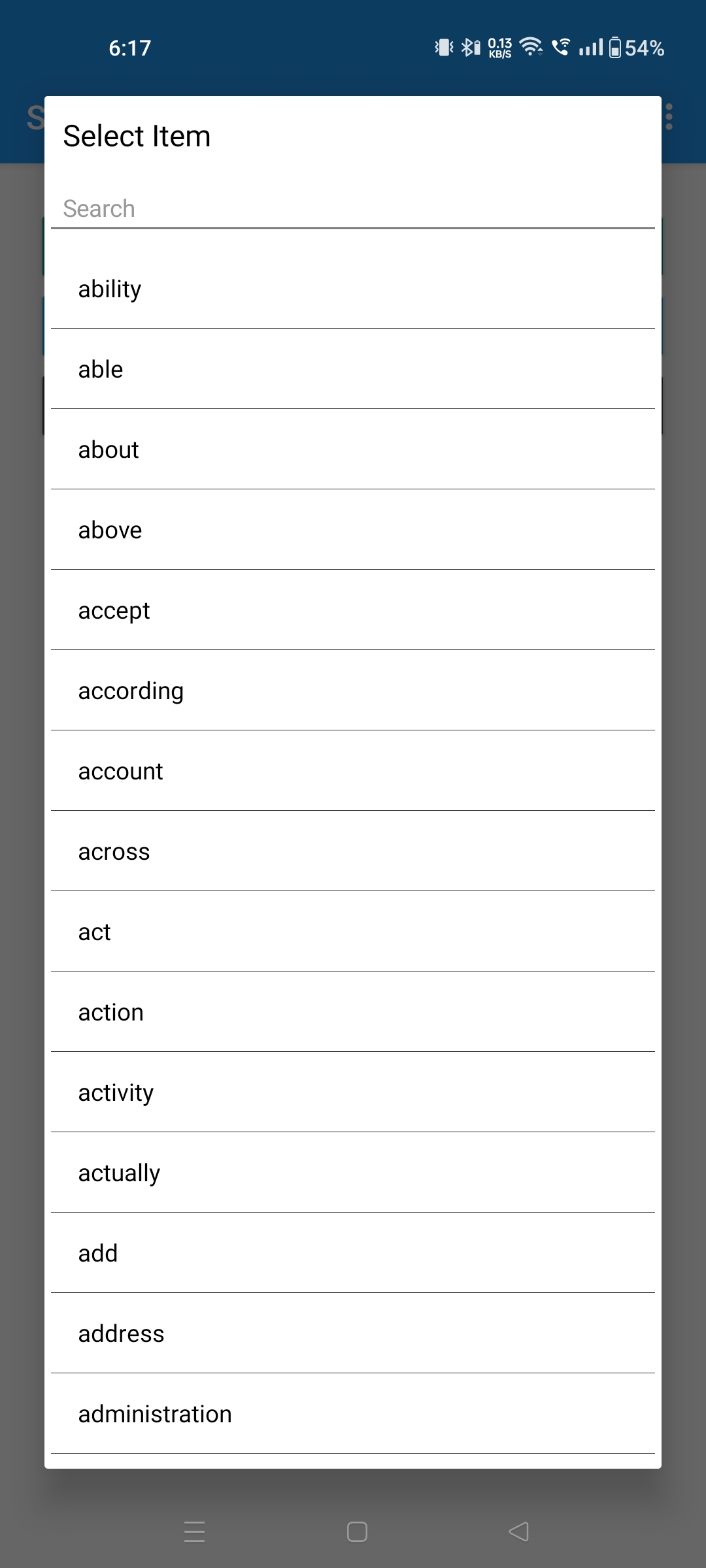Focus the Search field in the dialog
Screen dimensions: 706x1568
pyautogui.click(x=353, y=208)
